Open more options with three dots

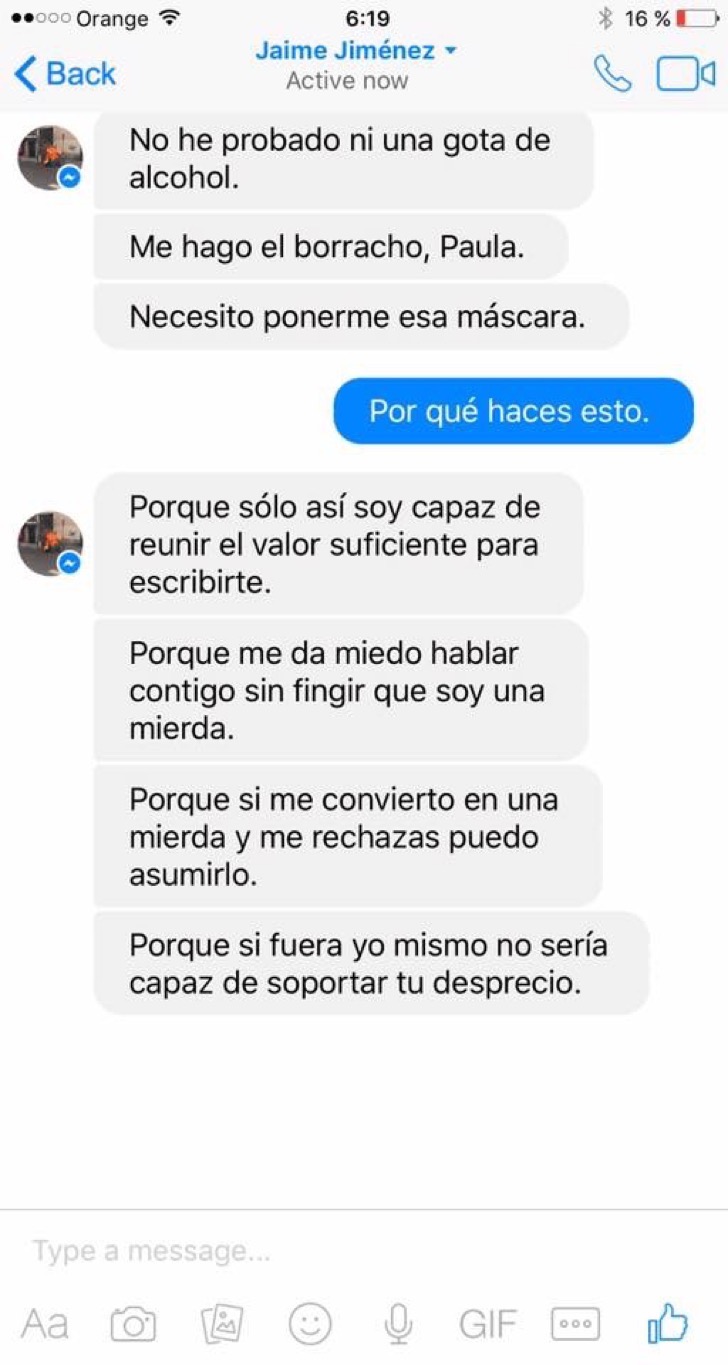click(x=576, y=1325)
